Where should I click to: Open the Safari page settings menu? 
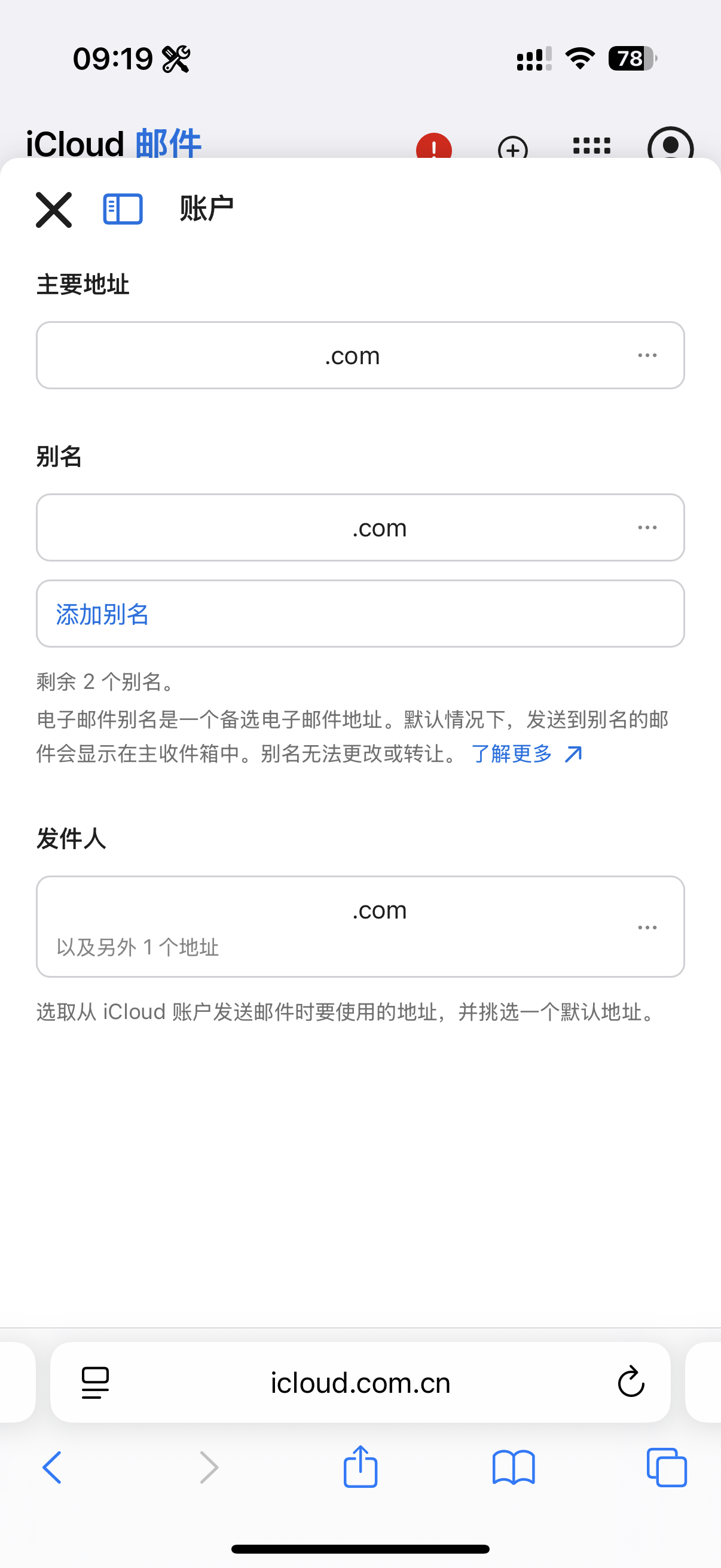(96, 1383)
